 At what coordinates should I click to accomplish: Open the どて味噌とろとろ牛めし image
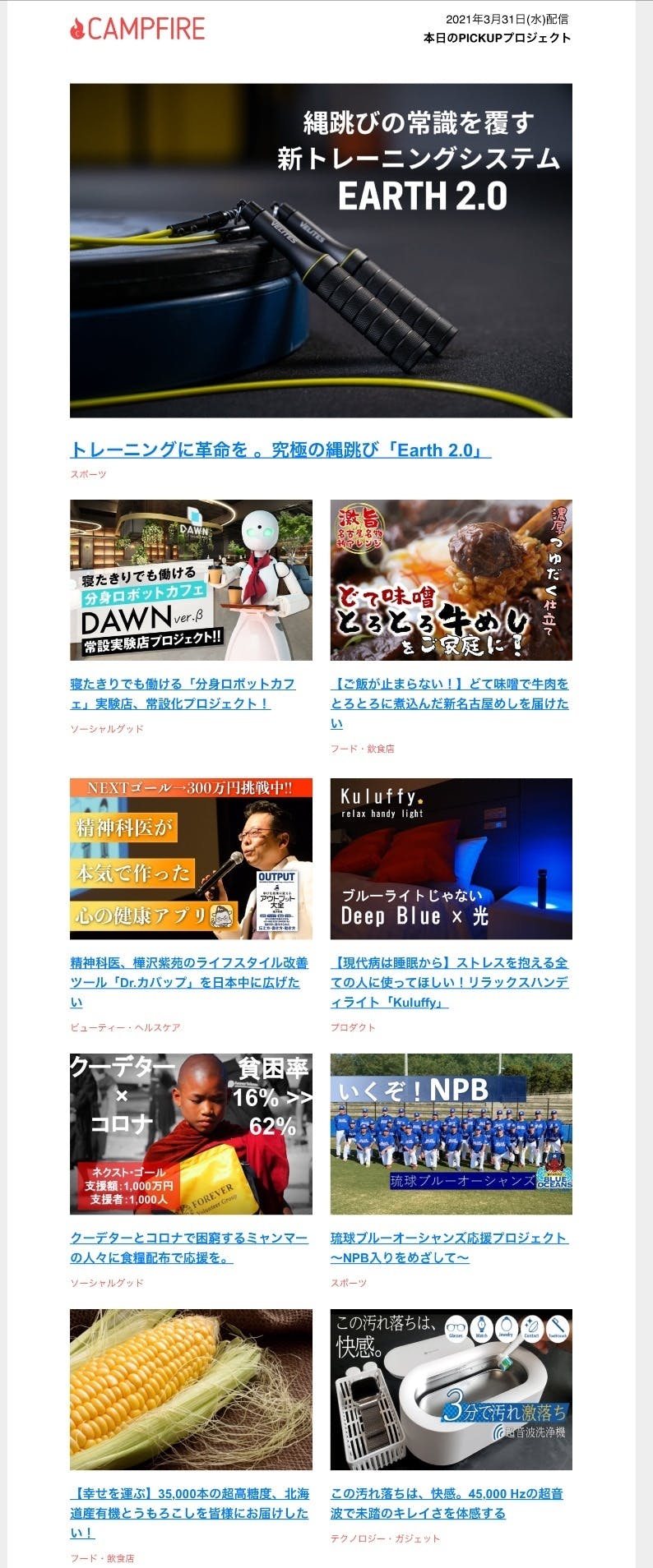click(451, 580)
